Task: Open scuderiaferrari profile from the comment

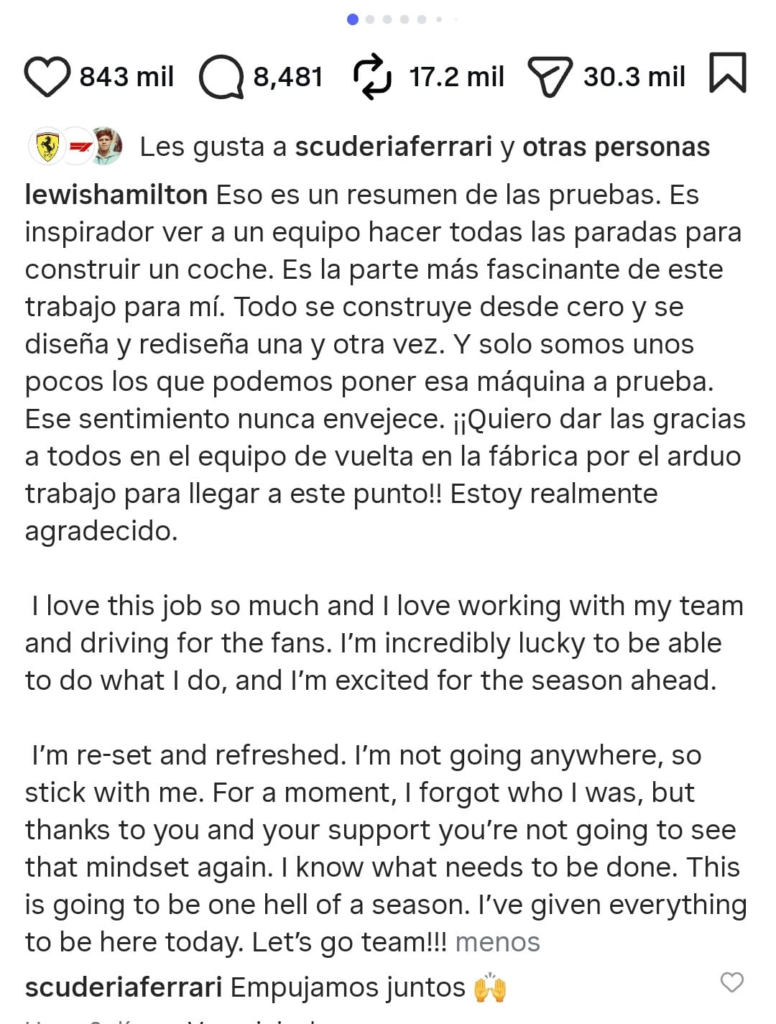Action: (x=122, y=988)
